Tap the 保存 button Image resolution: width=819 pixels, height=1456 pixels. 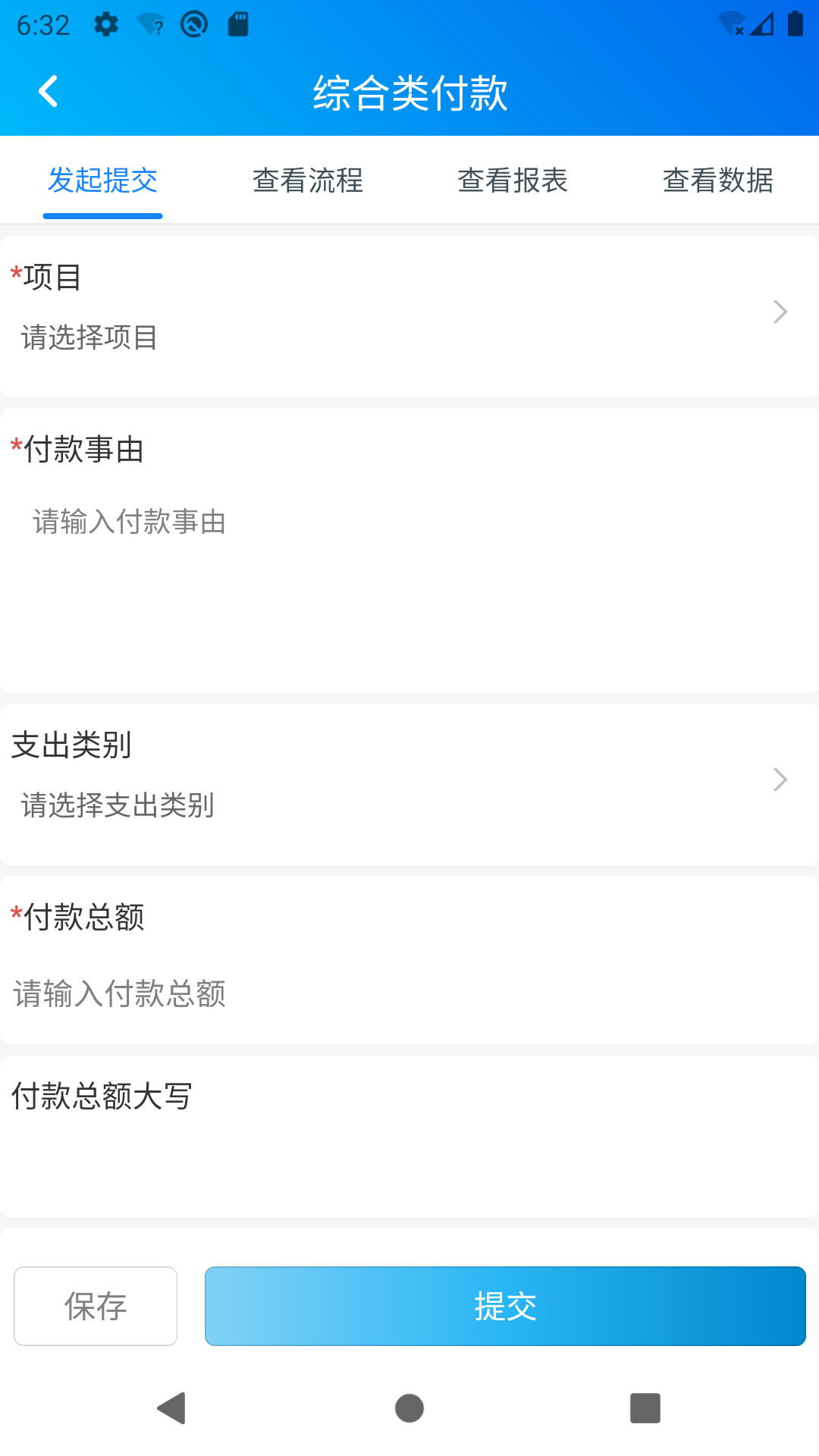tap(96, 1306)
